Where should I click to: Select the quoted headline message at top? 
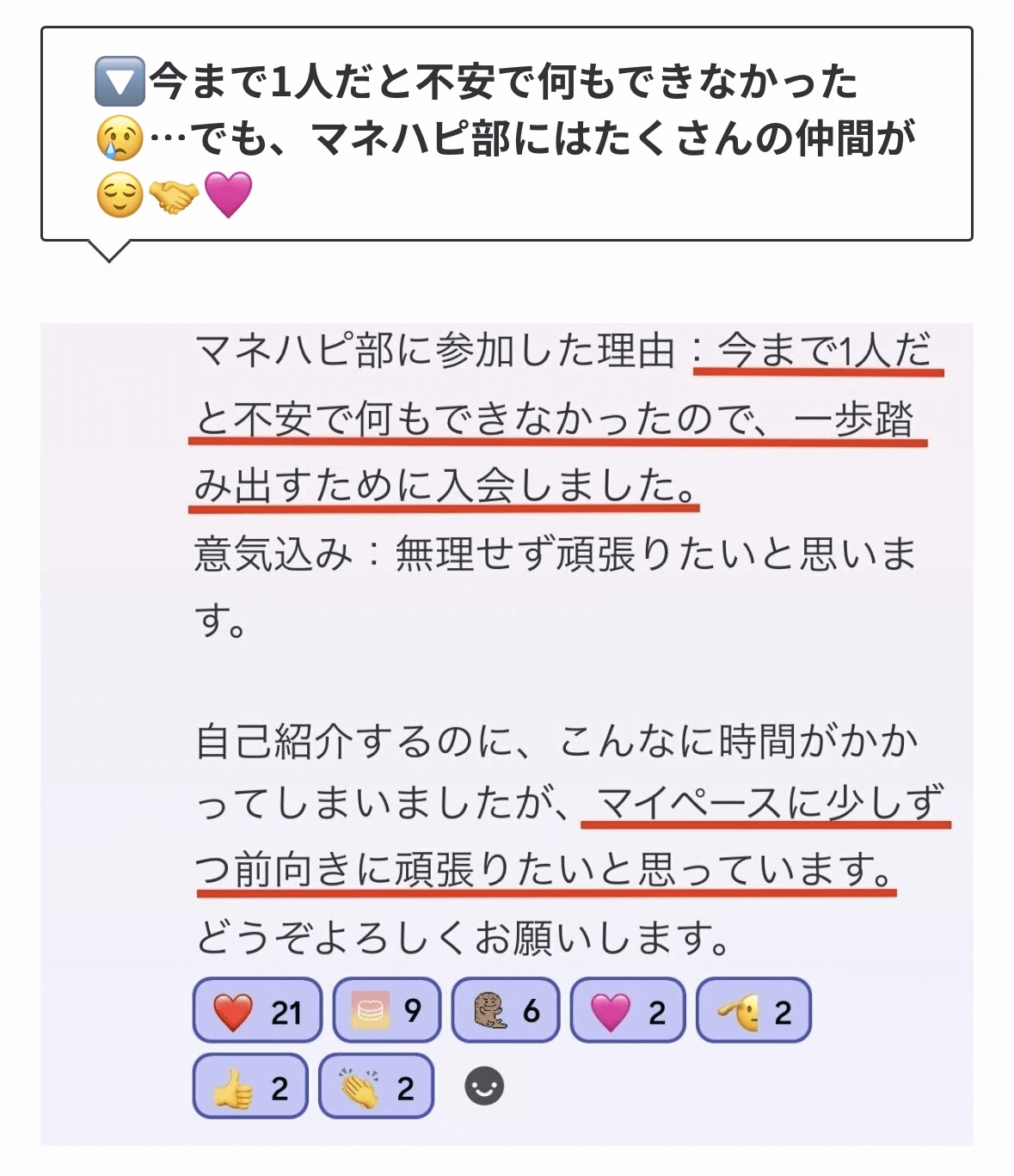click(507, 133)
